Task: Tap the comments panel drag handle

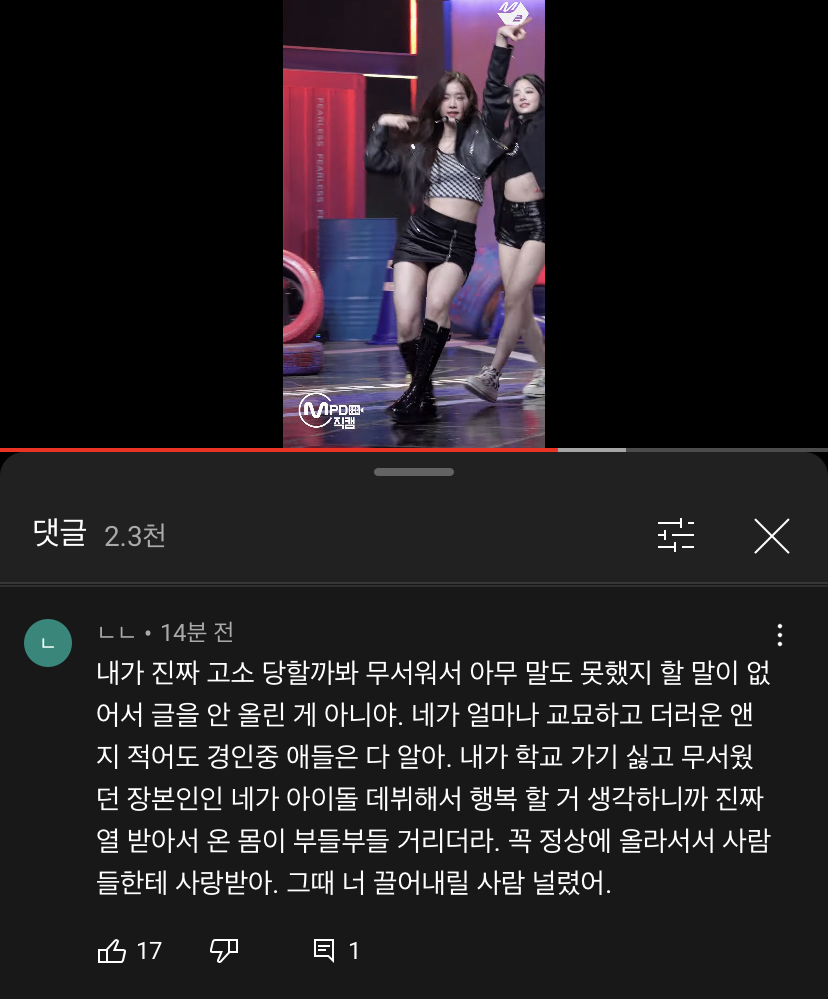Action: click(x=414, y=472)
